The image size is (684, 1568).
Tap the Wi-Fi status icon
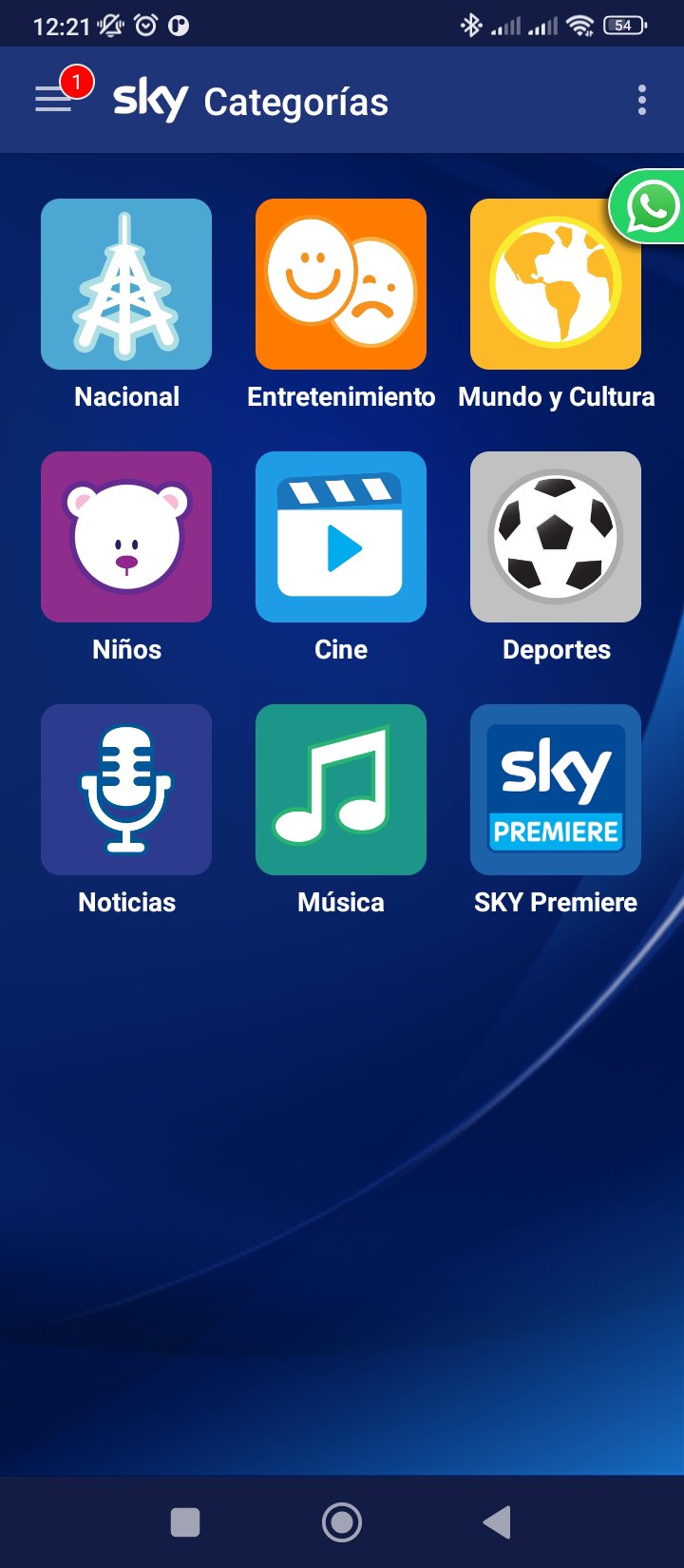tap(583, 24)
